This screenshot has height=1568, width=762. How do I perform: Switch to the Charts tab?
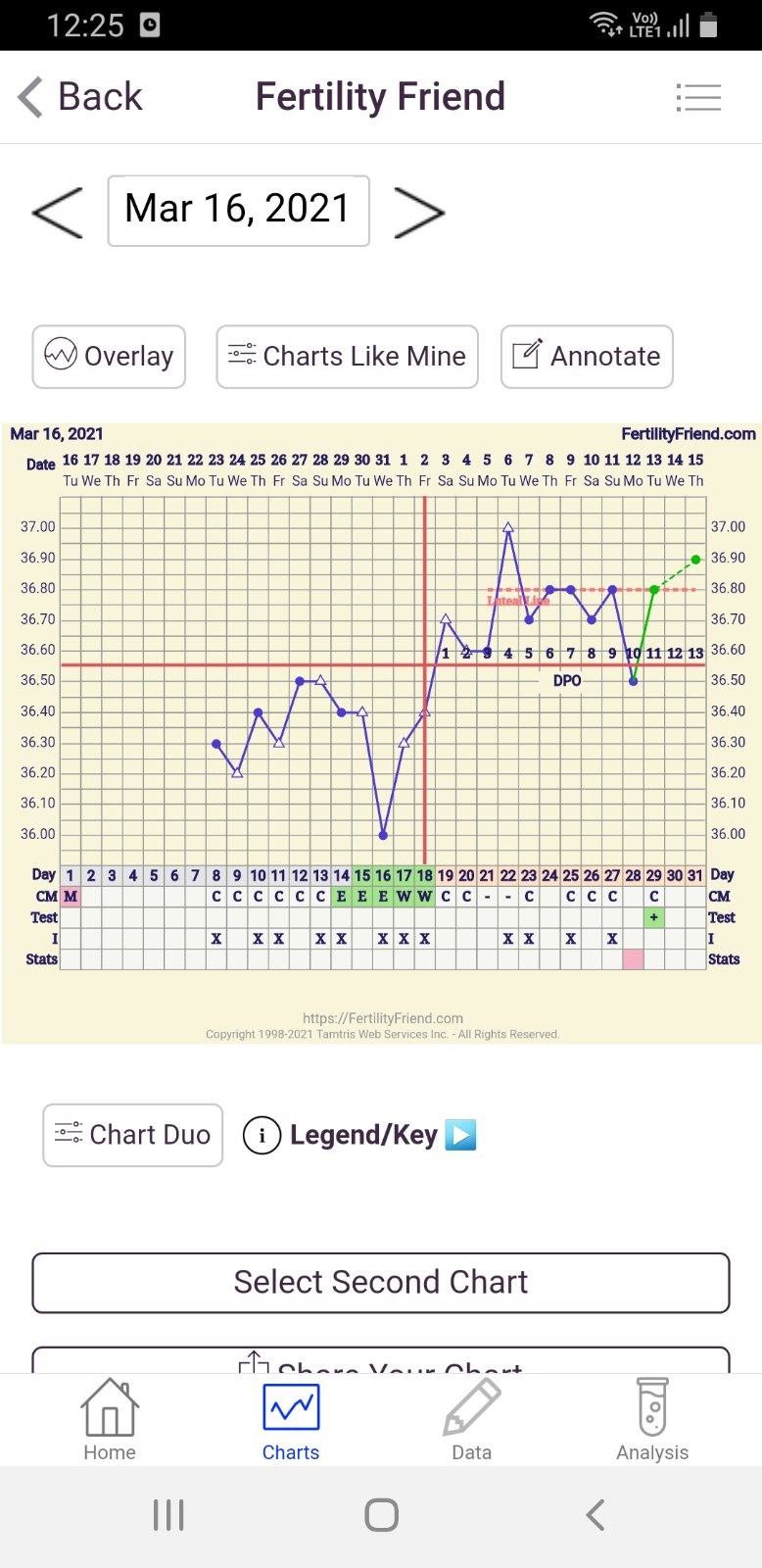coord(291,1420)
